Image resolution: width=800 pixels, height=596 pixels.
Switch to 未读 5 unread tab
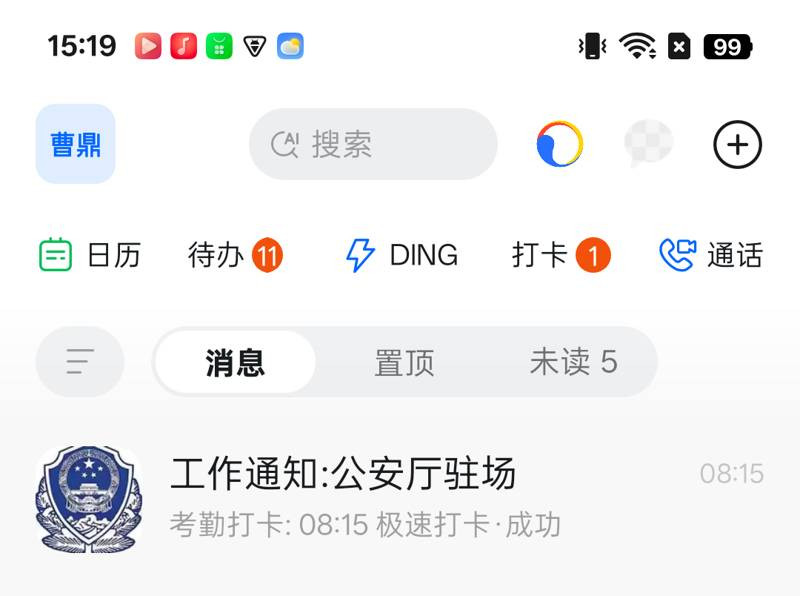pos(573,362)
